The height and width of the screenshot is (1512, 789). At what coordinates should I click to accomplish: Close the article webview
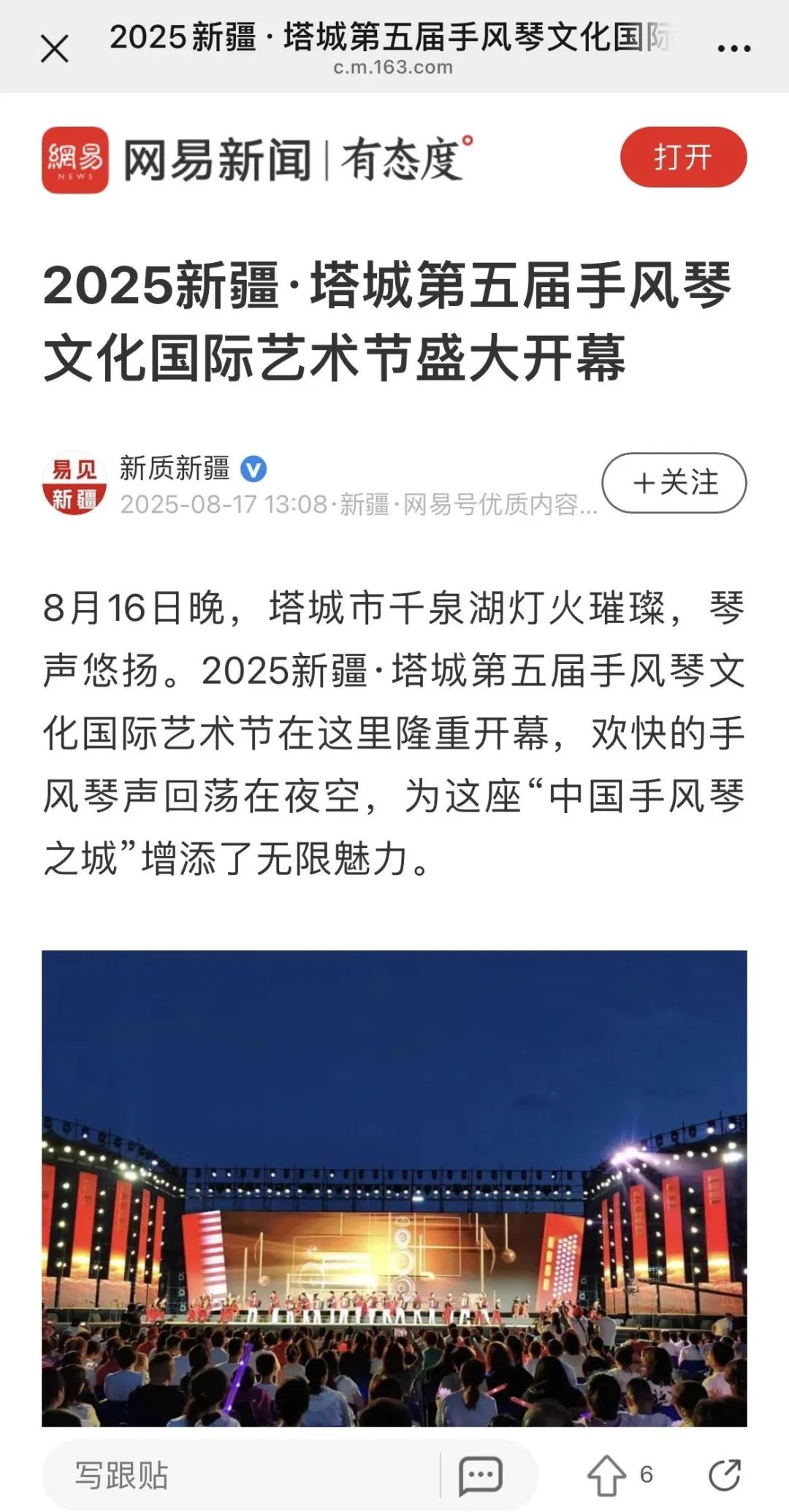tap(55, 49)
